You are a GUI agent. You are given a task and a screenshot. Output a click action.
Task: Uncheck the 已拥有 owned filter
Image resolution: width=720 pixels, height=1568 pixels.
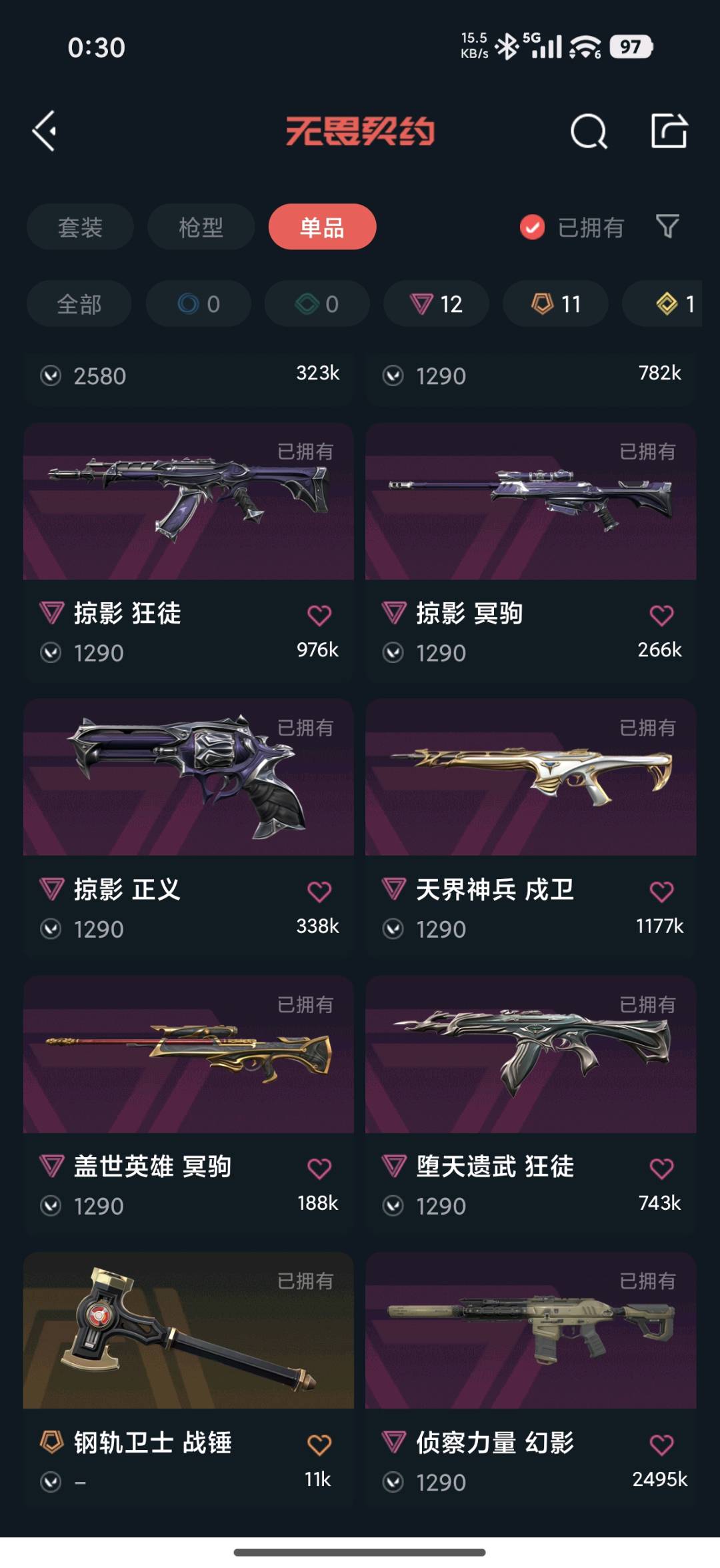tap(572, 227)
